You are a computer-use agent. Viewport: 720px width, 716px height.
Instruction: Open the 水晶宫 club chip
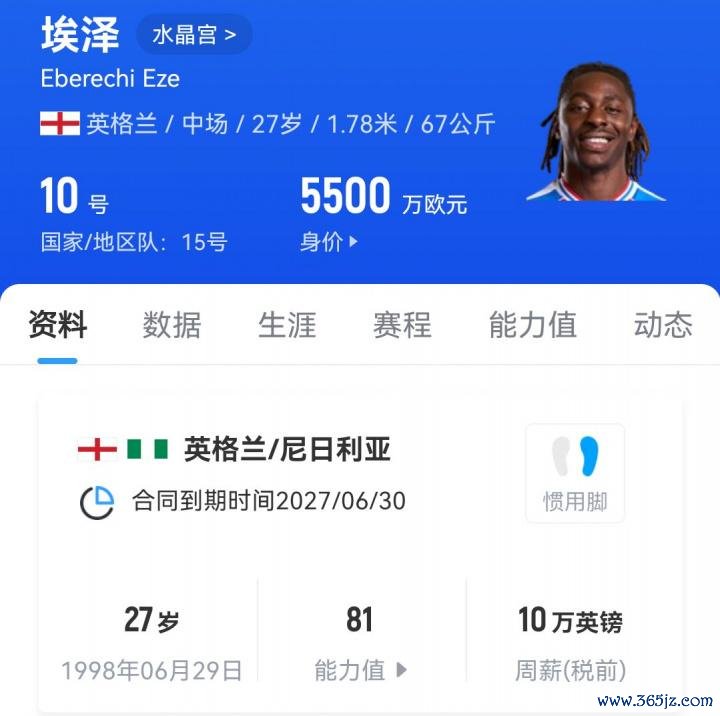pyautogui.click(x=194, y=35)
